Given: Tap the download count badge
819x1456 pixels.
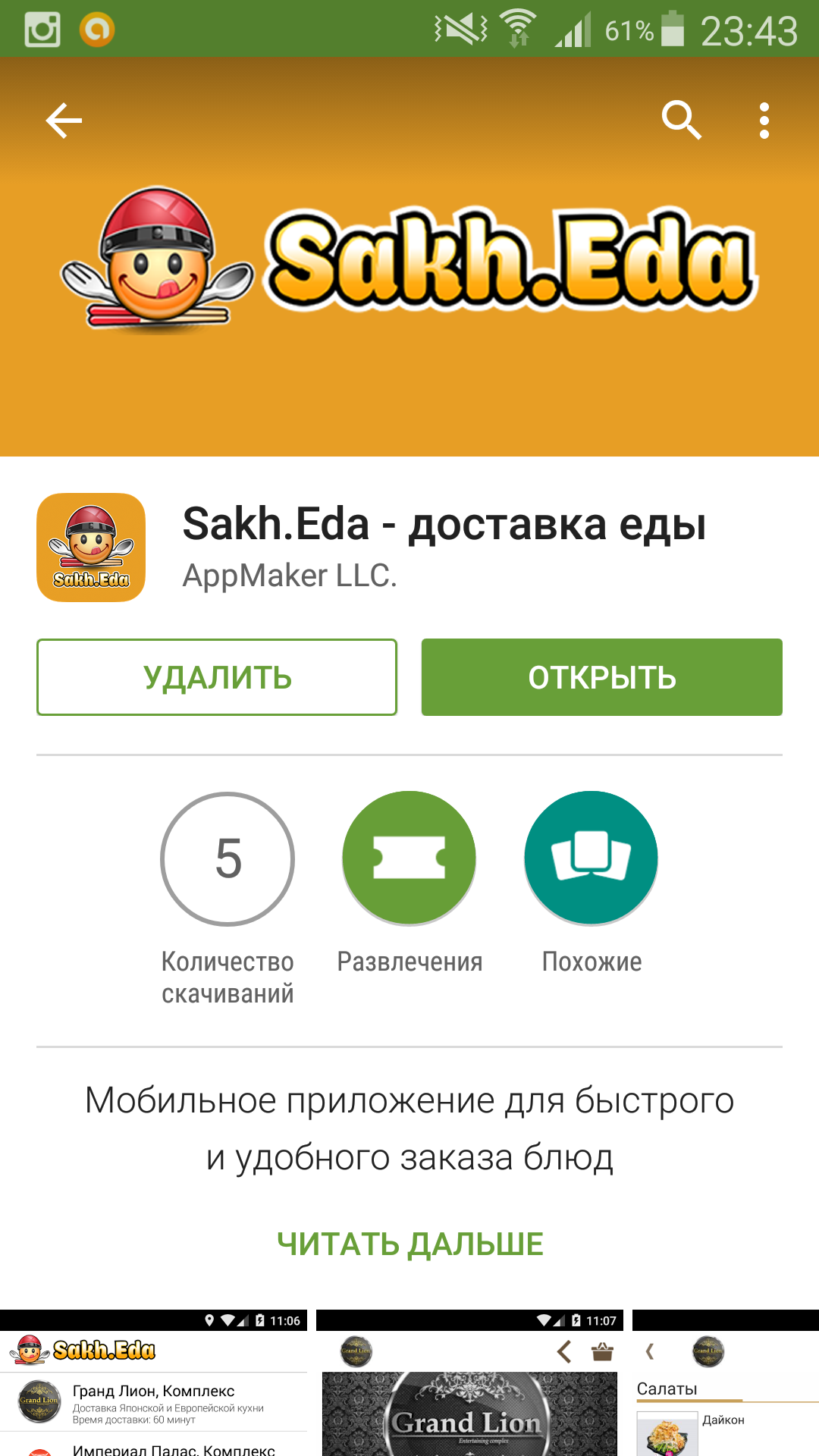Looking at the screenshot, I should [x=227, y=858].
